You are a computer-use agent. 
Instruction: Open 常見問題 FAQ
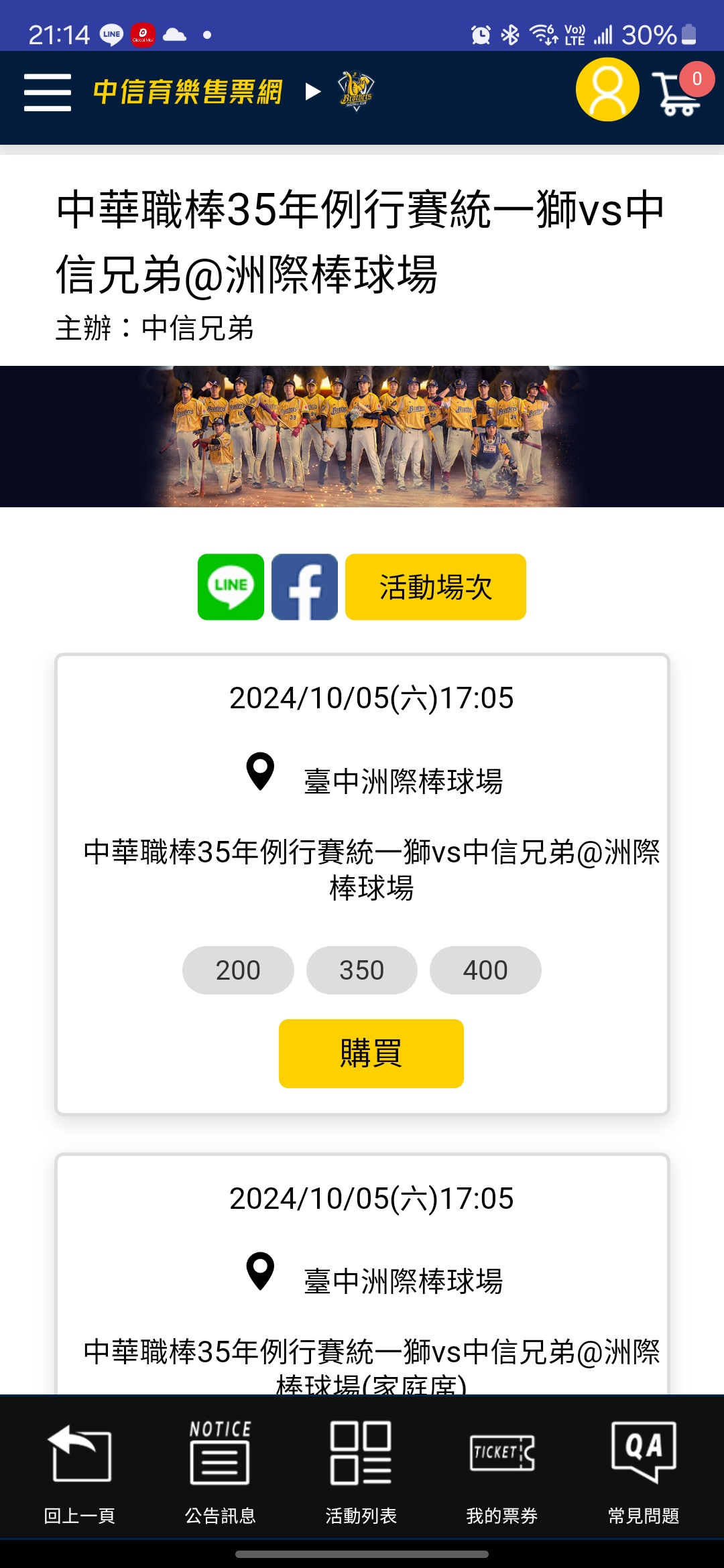(x=644, y=1467)
